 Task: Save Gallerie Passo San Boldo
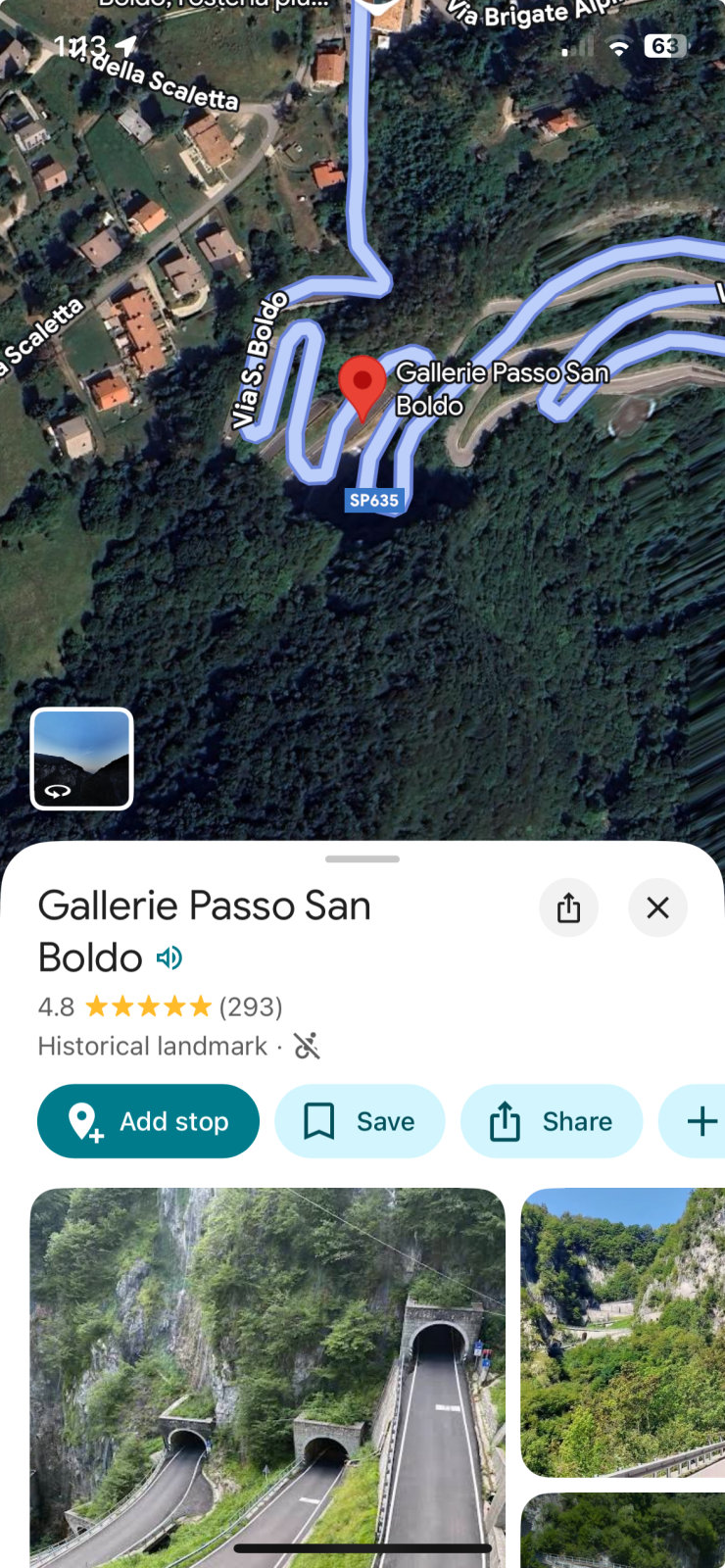click(x=360, y=1121)
